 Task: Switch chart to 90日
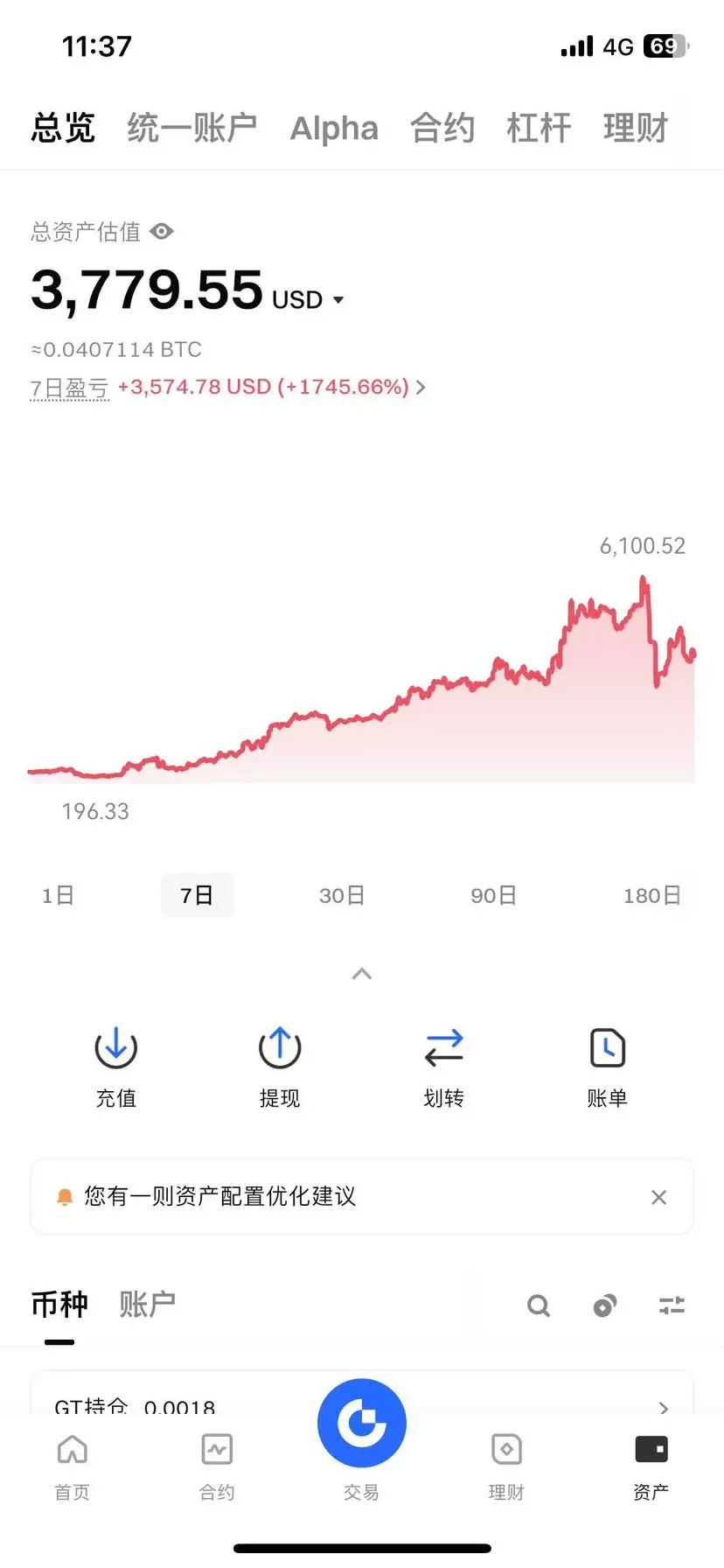493,895
